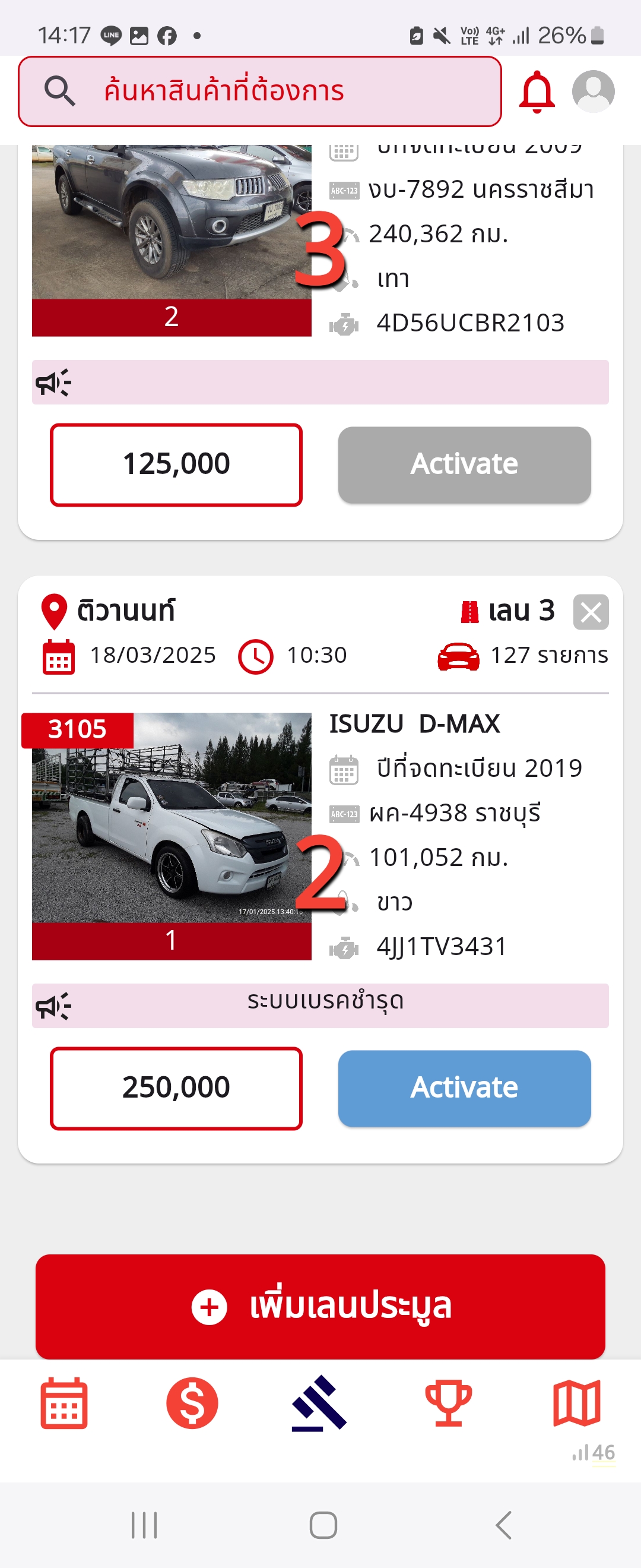Remove the ติวานนท์ เลน 3 auction card

point(591,612)
